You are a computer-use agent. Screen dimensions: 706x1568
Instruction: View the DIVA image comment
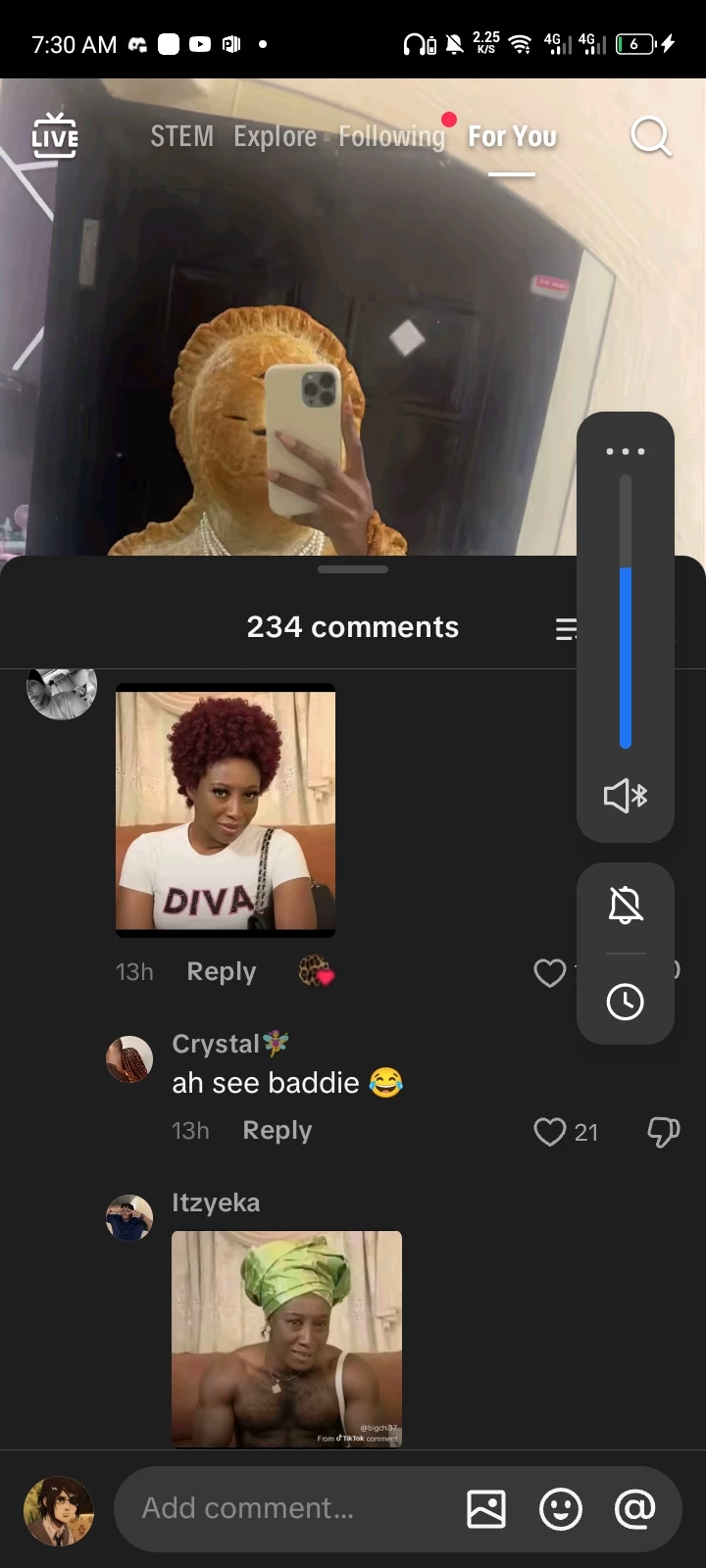pos(226,809)
